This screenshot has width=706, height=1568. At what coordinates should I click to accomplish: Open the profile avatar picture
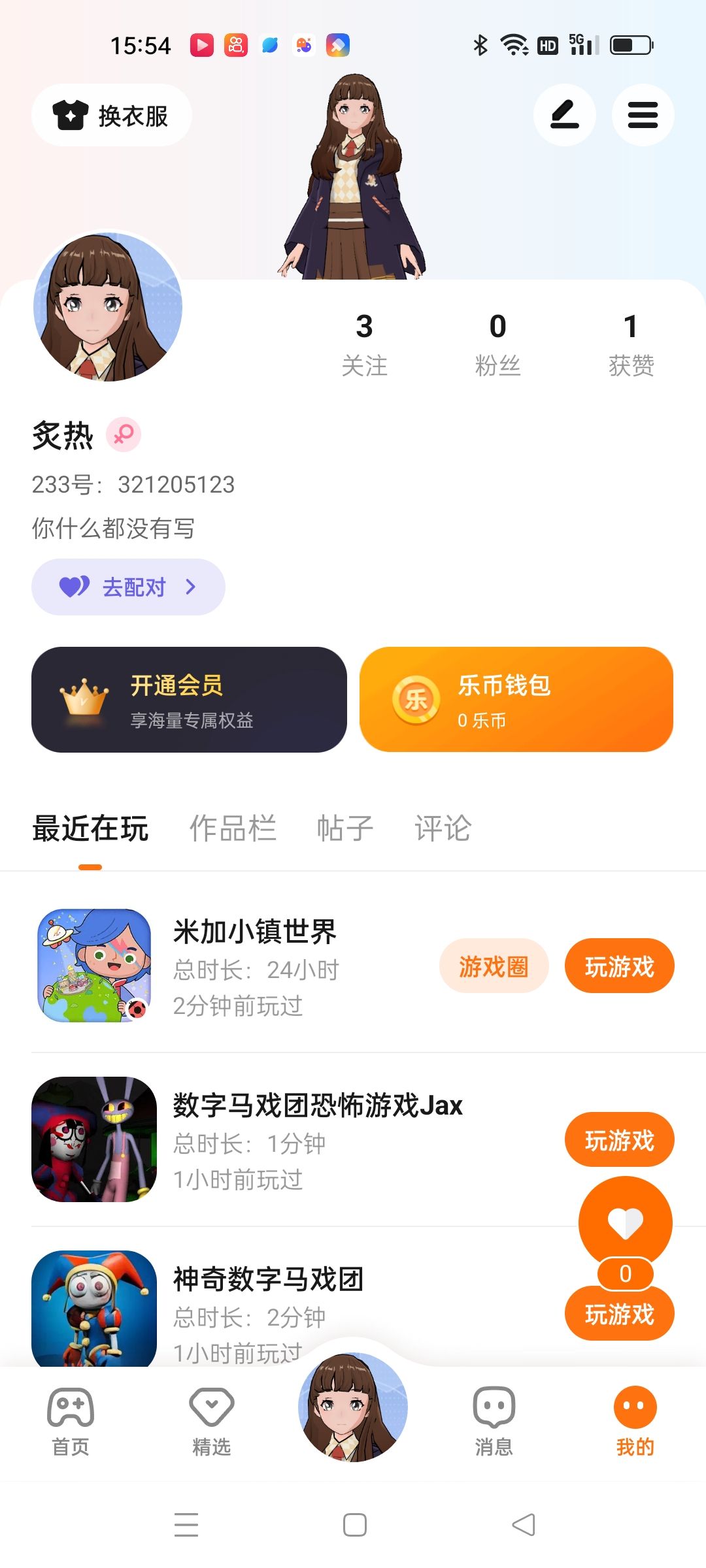[108, 307]
